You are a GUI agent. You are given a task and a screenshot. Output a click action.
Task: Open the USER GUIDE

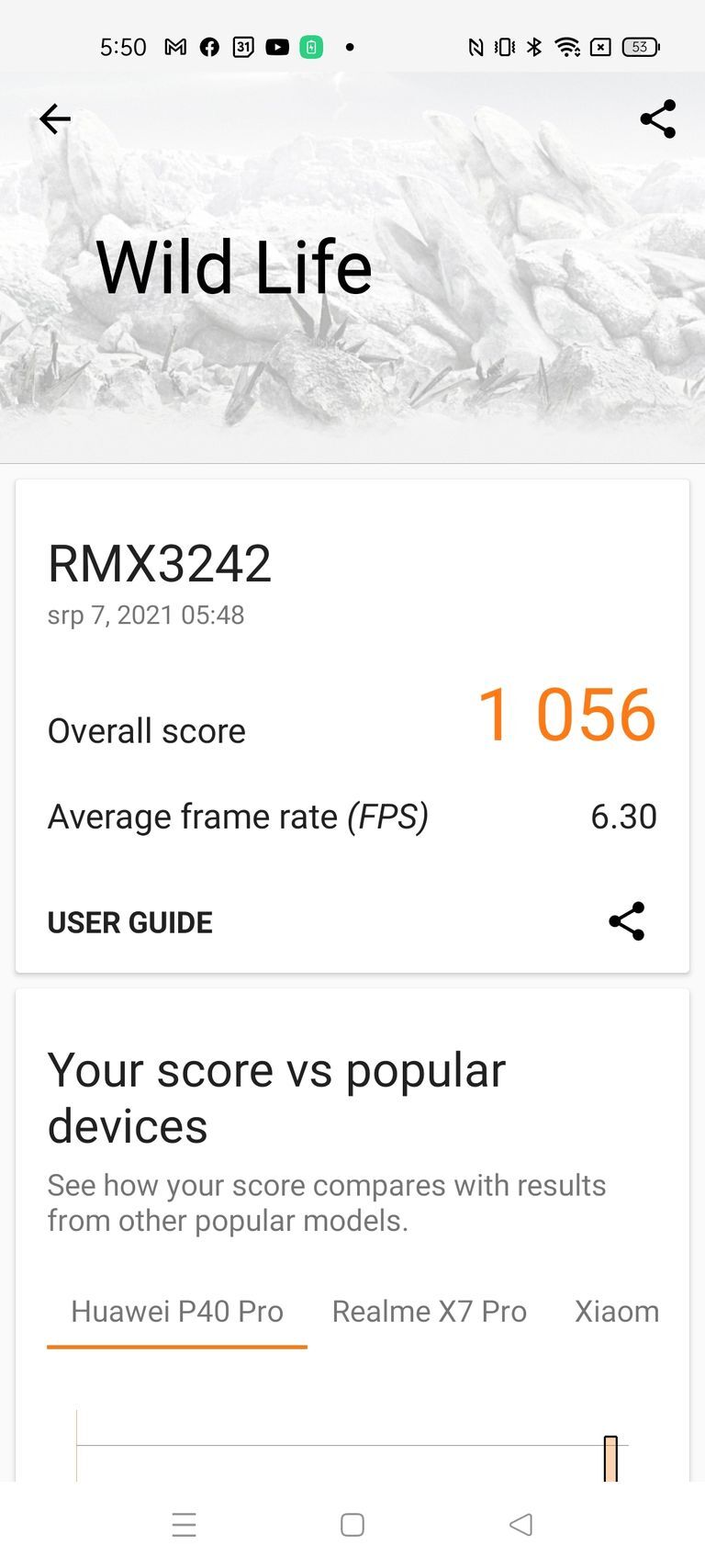[x=129, y=921]
